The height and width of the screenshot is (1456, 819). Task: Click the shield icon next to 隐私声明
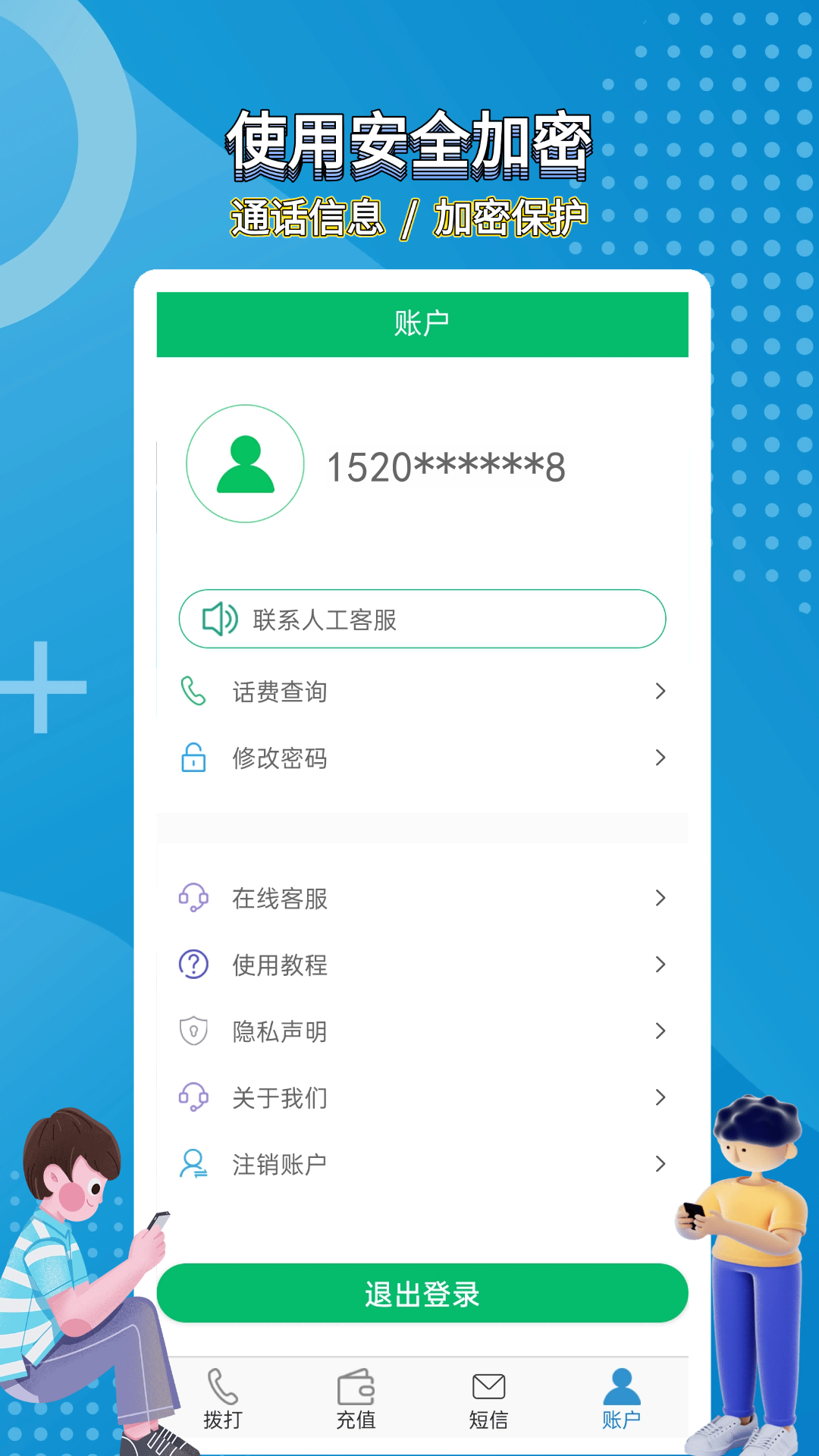point(194,1031)
